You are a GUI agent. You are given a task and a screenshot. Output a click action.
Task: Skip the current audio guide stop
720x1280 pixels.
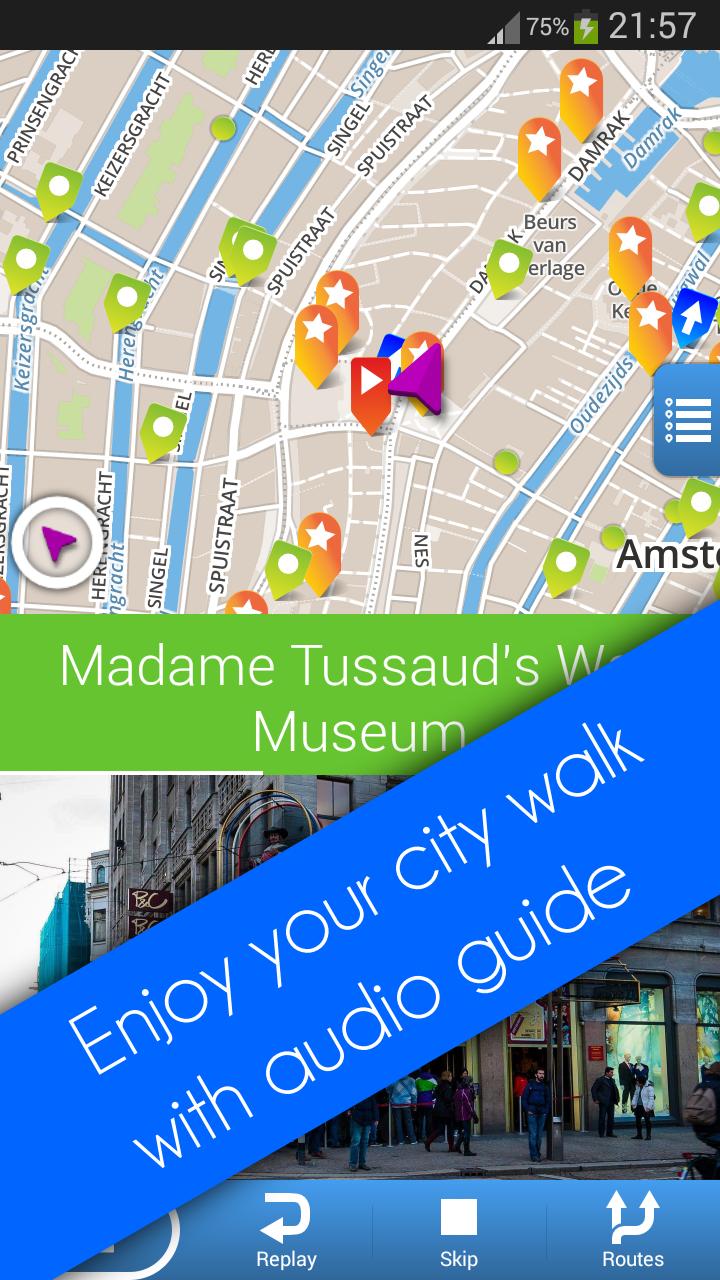pos(459,1231)
